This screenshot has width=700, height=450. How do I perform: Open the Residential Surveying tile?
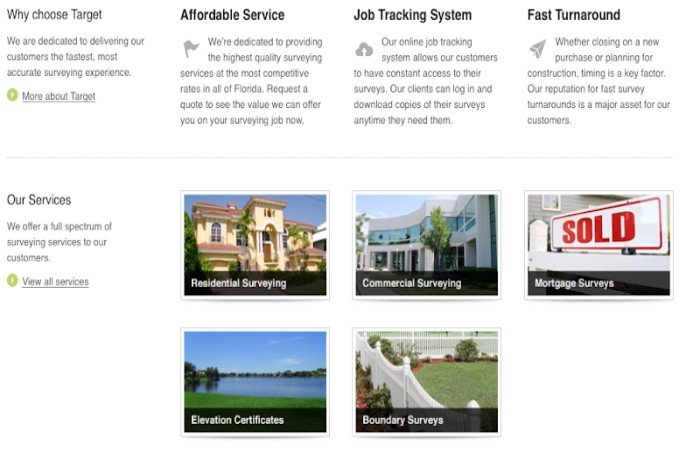click(254, 245)
